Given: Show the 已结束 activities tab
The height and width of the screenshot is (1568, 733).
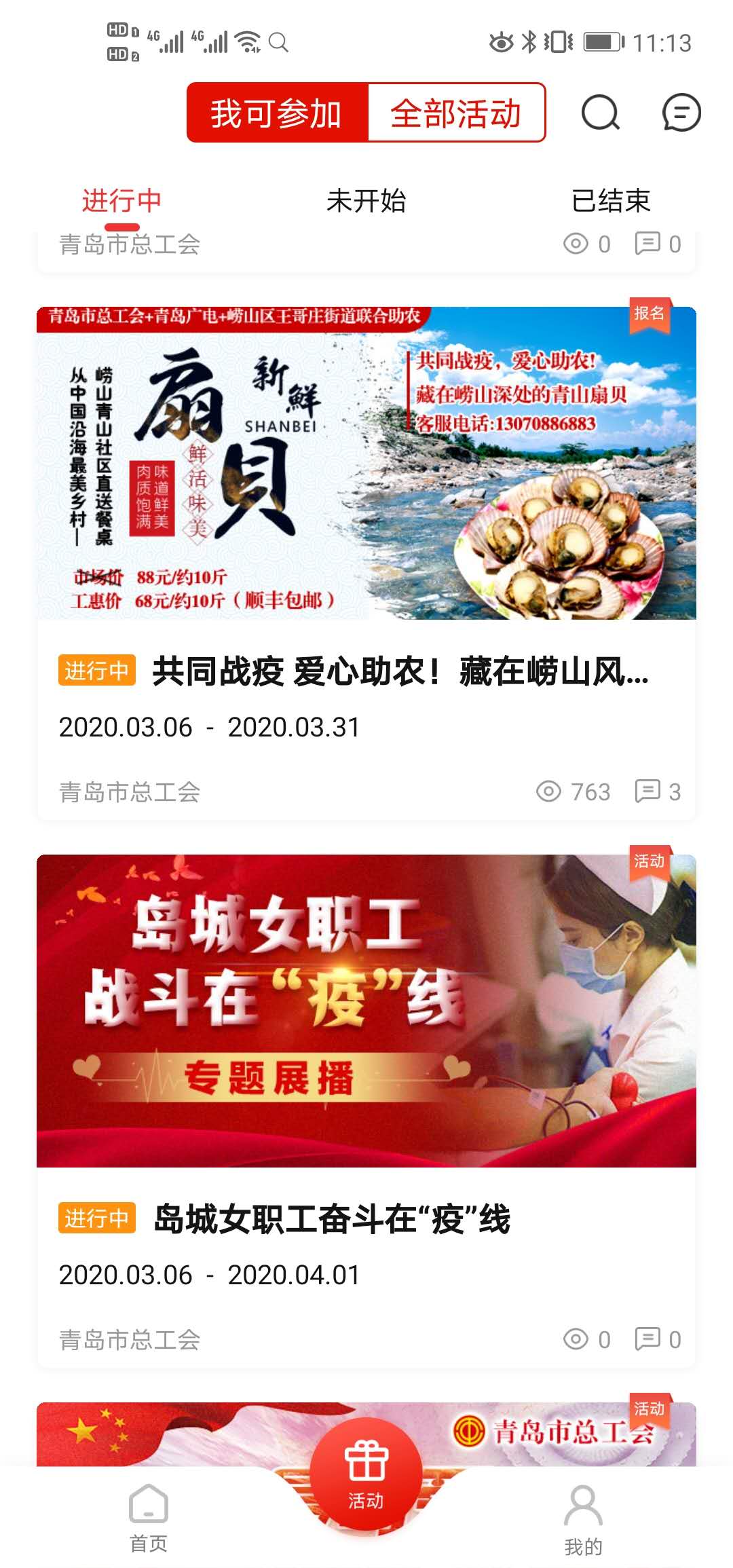Looking at the screenshot, I should [x=610, y=201].
